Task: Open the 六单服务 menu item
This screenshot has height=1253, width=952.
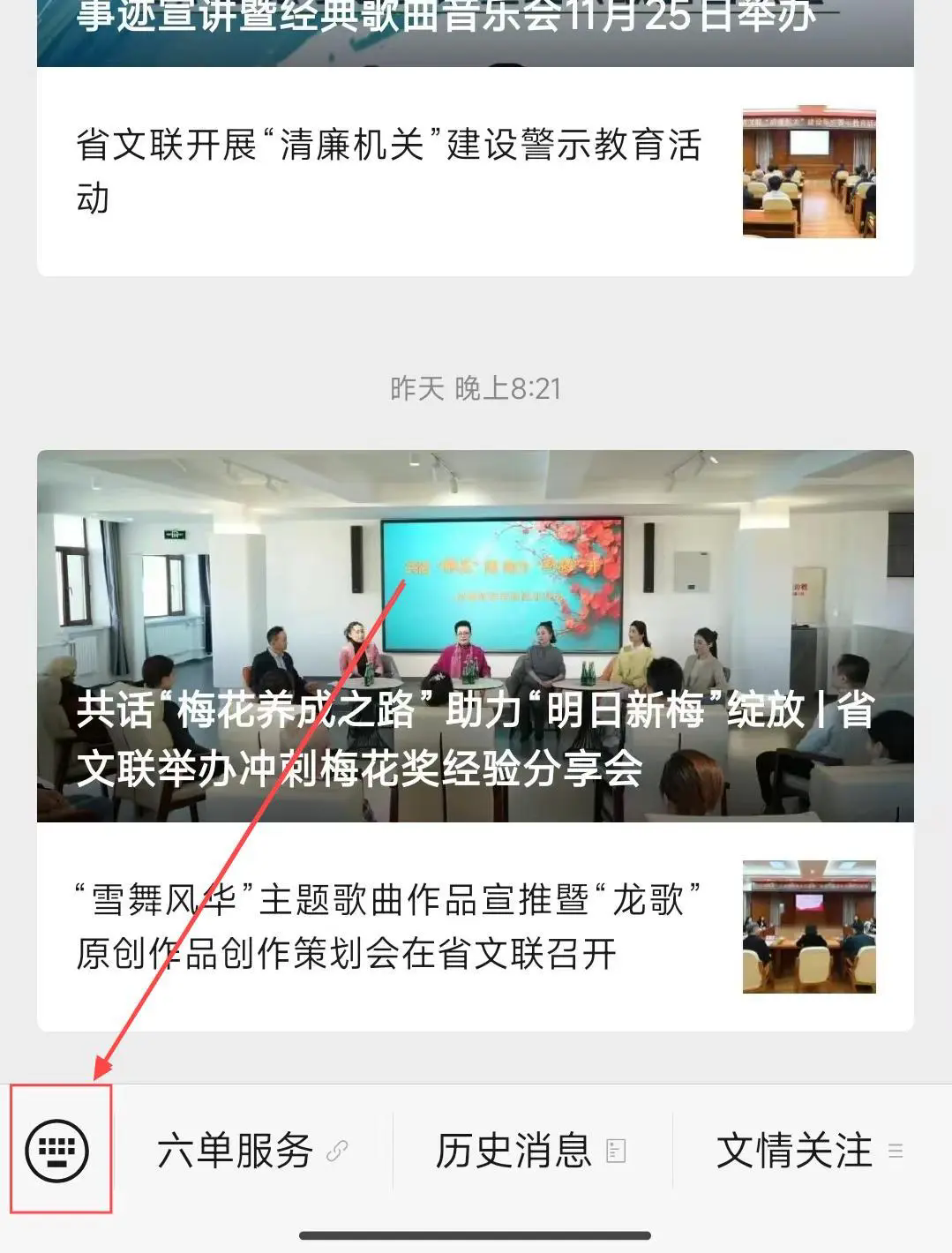Action: coord(251,1151)
